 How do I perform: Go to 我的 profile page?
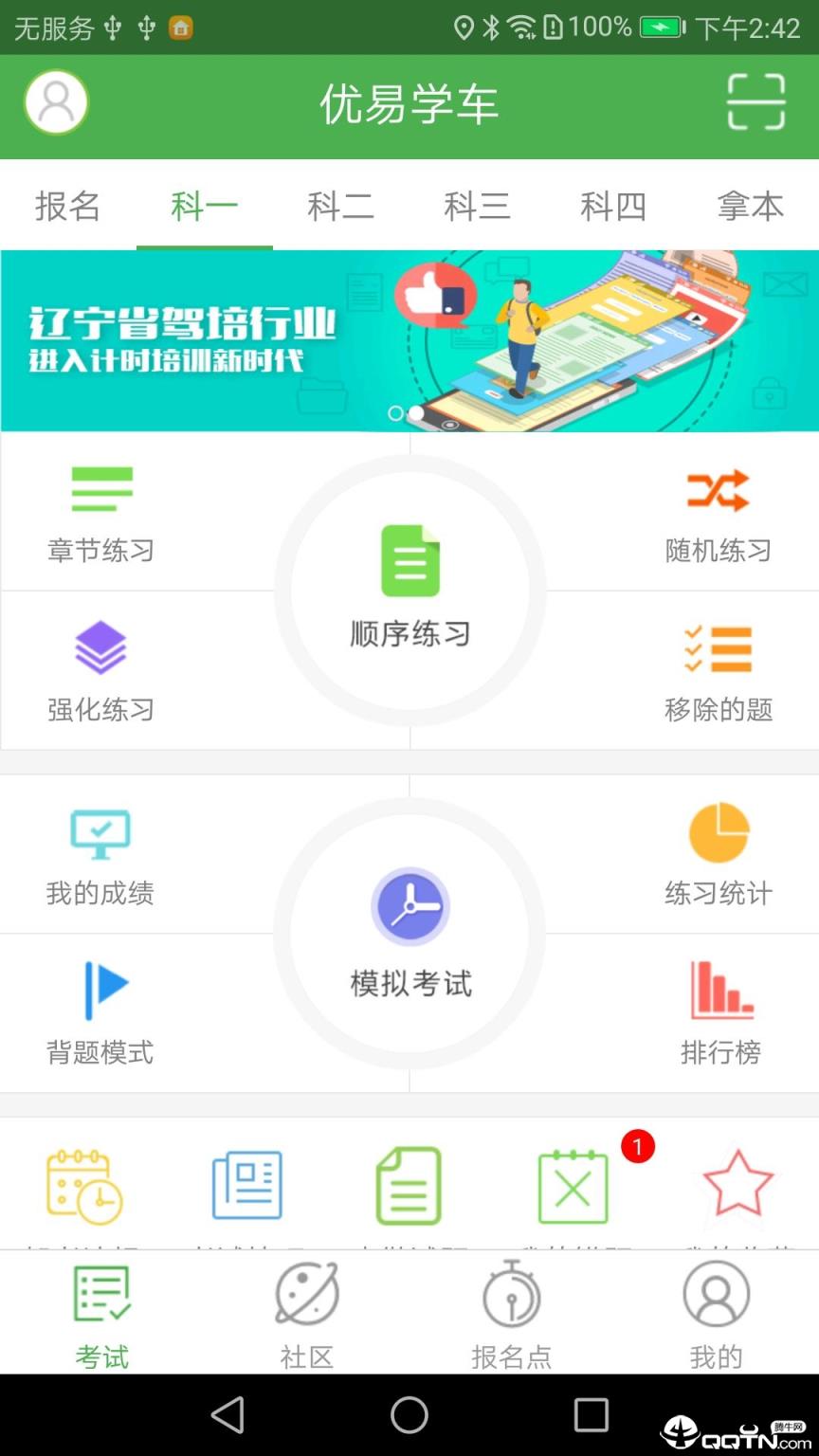[x=717, y=1313]
